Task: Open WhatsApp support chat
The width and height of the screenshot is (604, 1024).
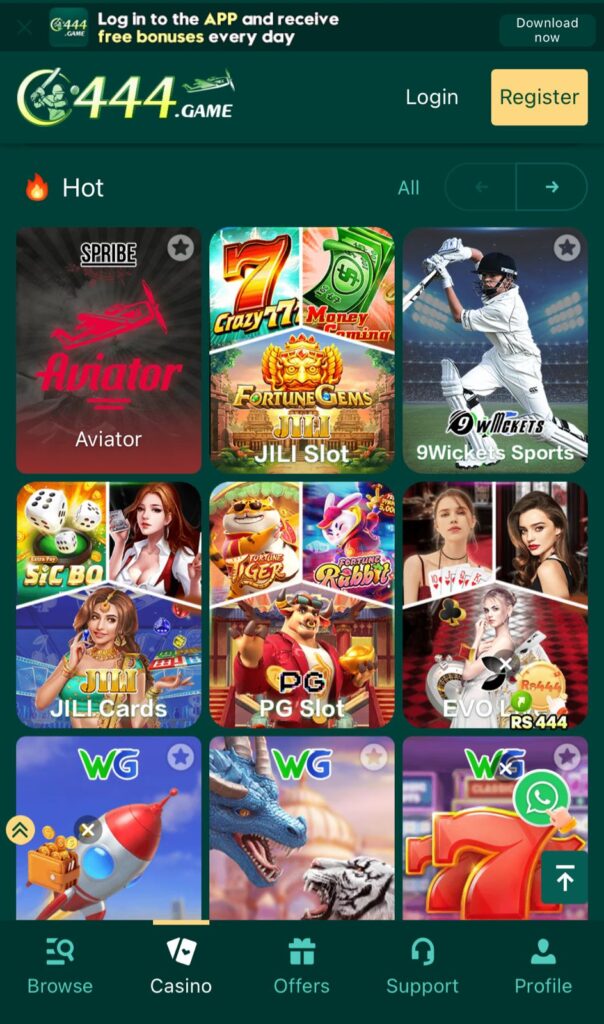Action: [x=542, y=797]
